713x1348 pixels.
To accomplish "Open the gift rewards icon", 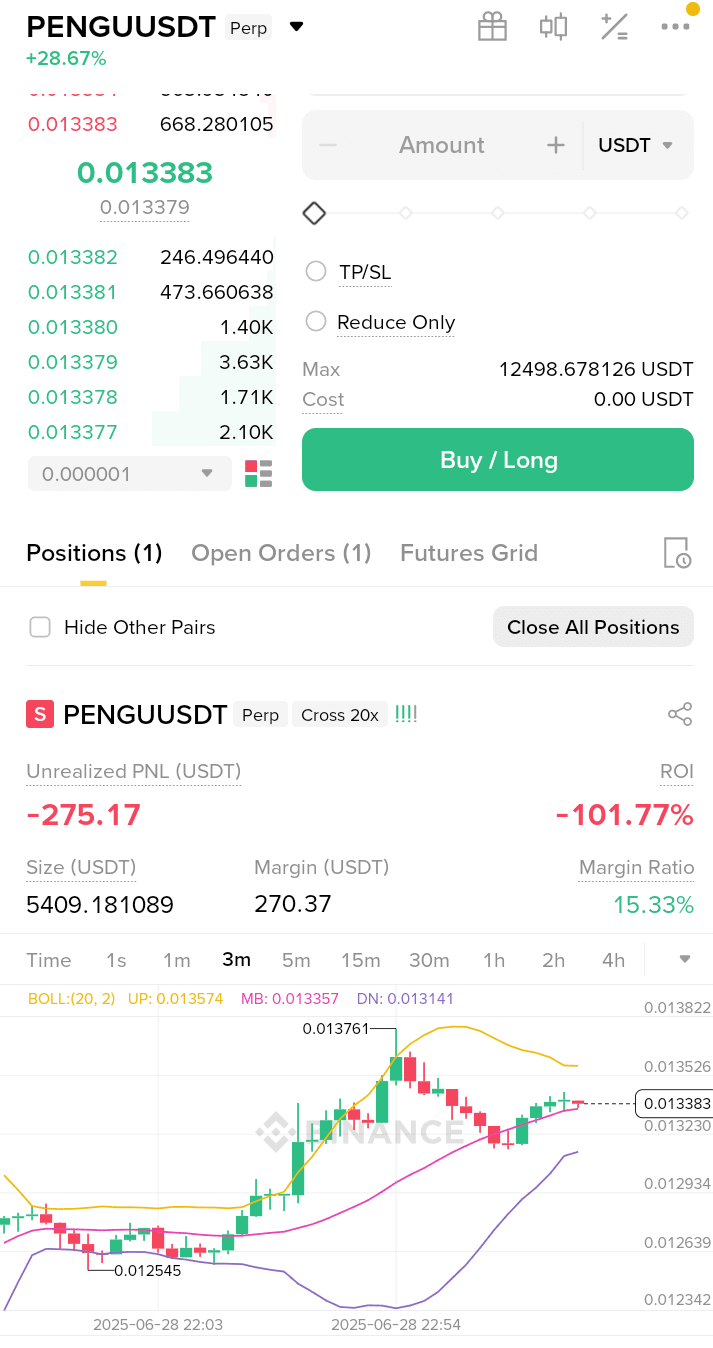I will click(492, 26).
